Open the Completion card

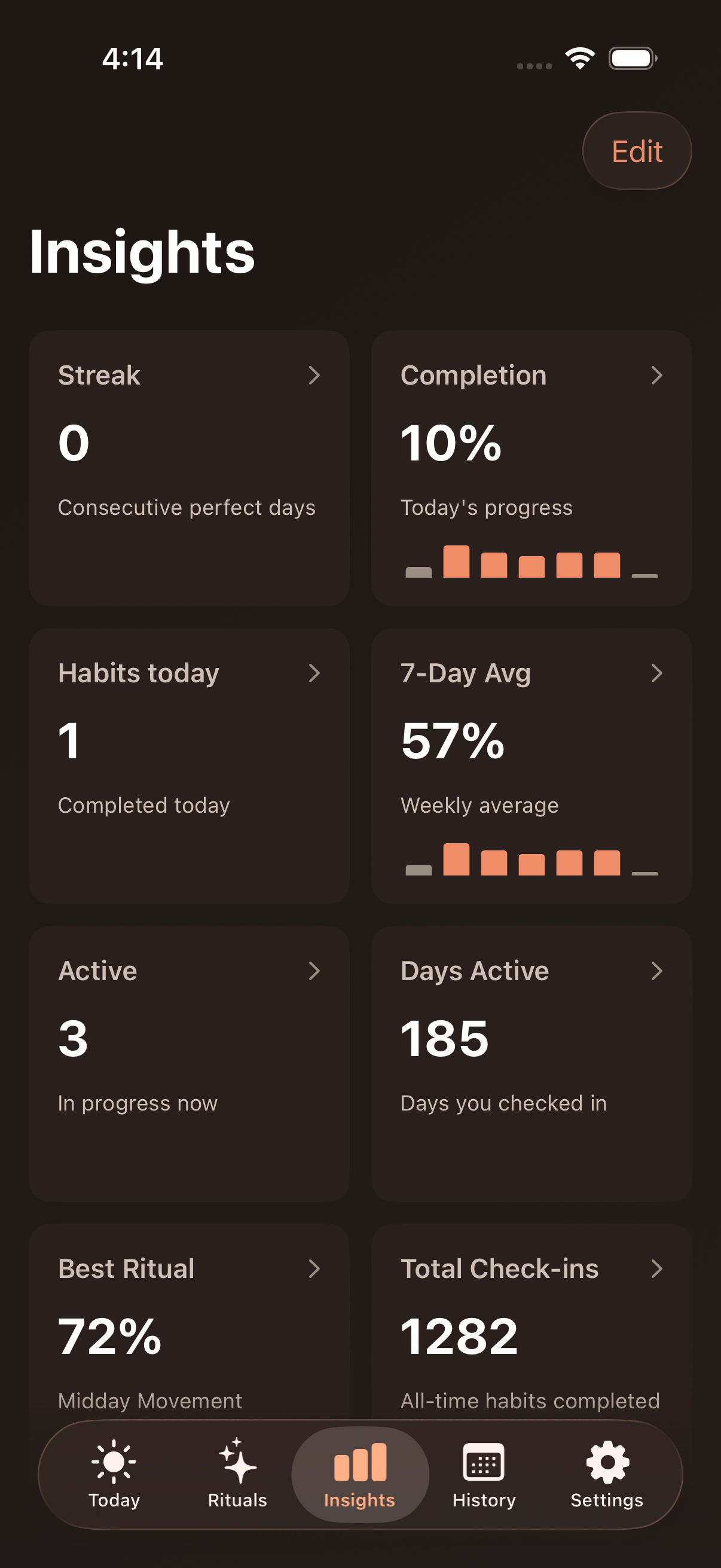coord(530,468)
